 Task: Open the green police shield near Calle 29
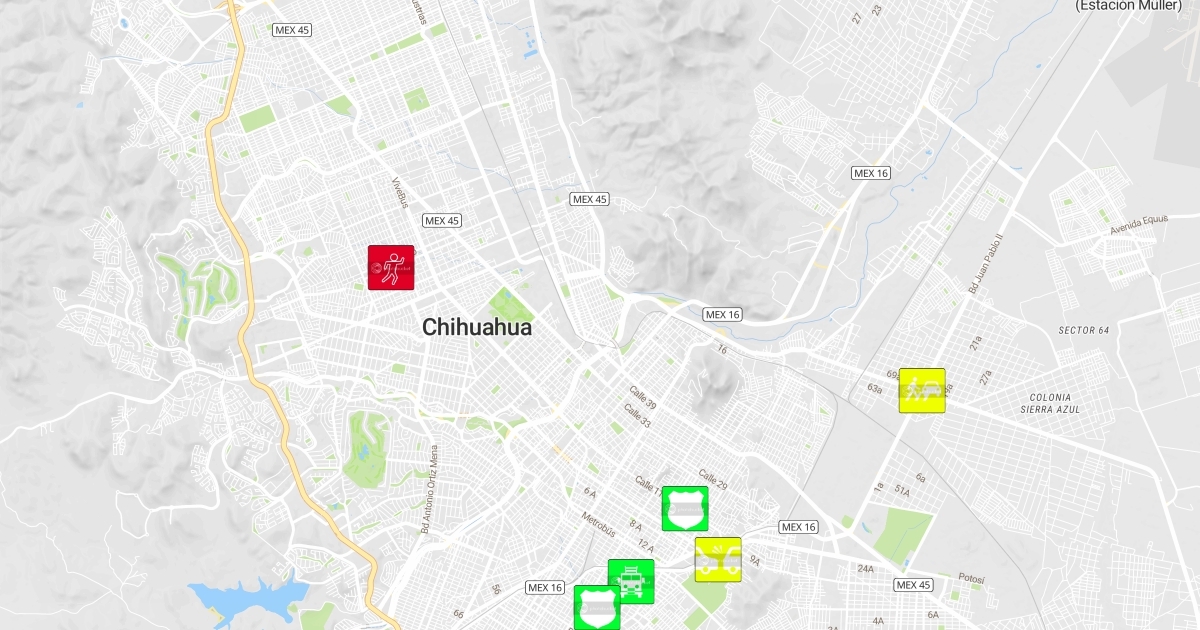685,508
